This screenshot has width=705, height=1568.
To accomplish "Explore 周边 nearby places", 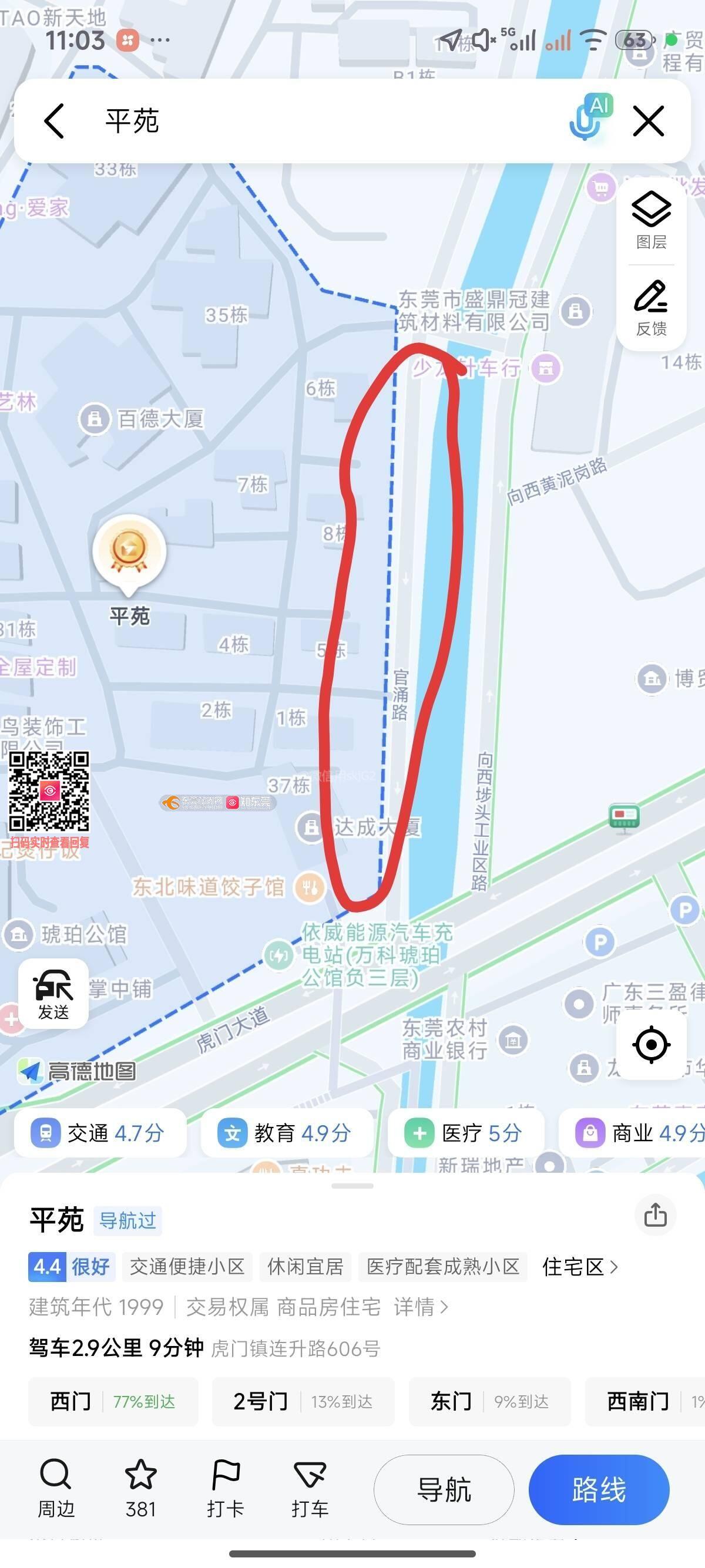I will tap(56, 1488).
